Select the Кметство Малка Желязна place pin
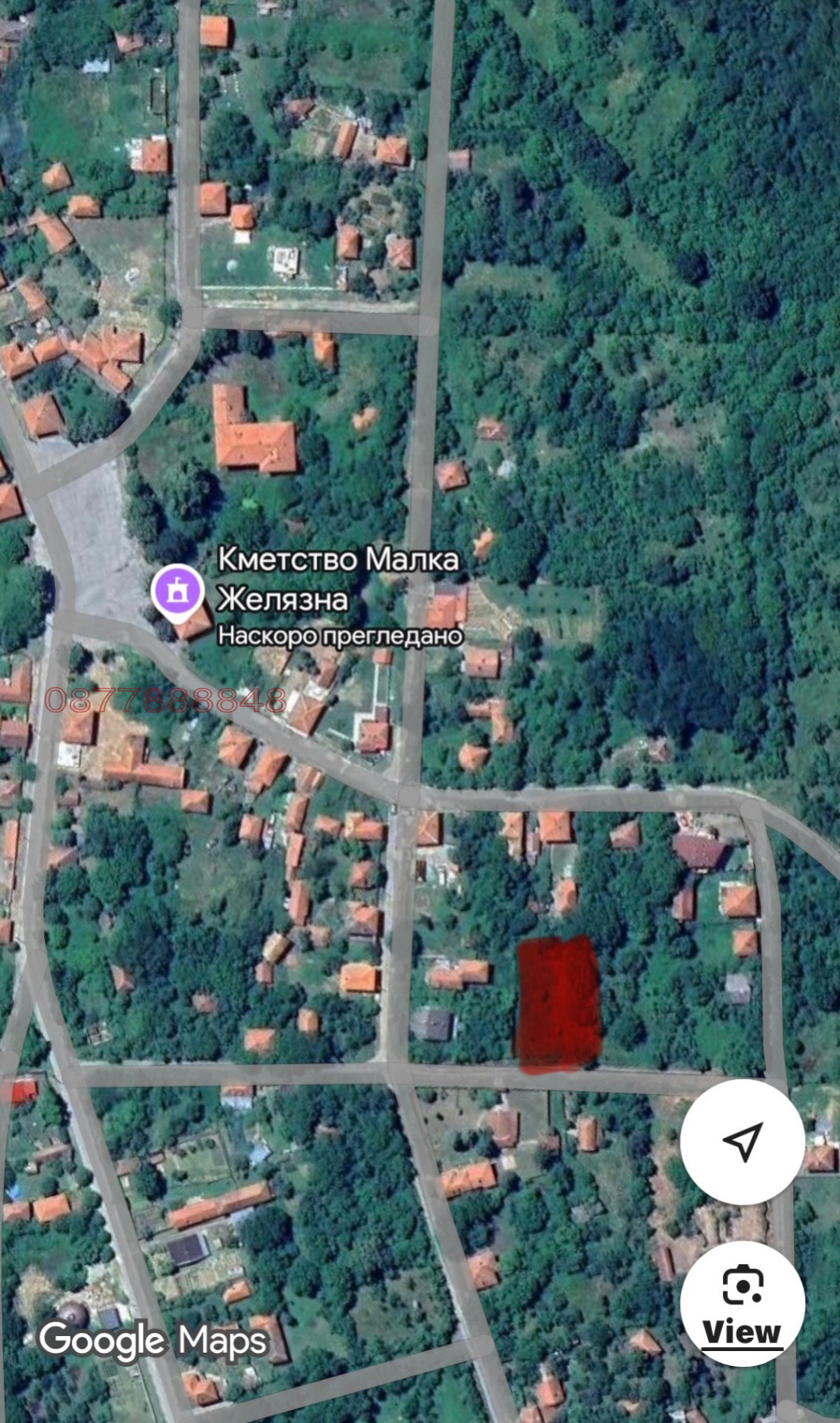Image resolution: width=840 pixels, height=1423 pixels. tap(177, 591)
